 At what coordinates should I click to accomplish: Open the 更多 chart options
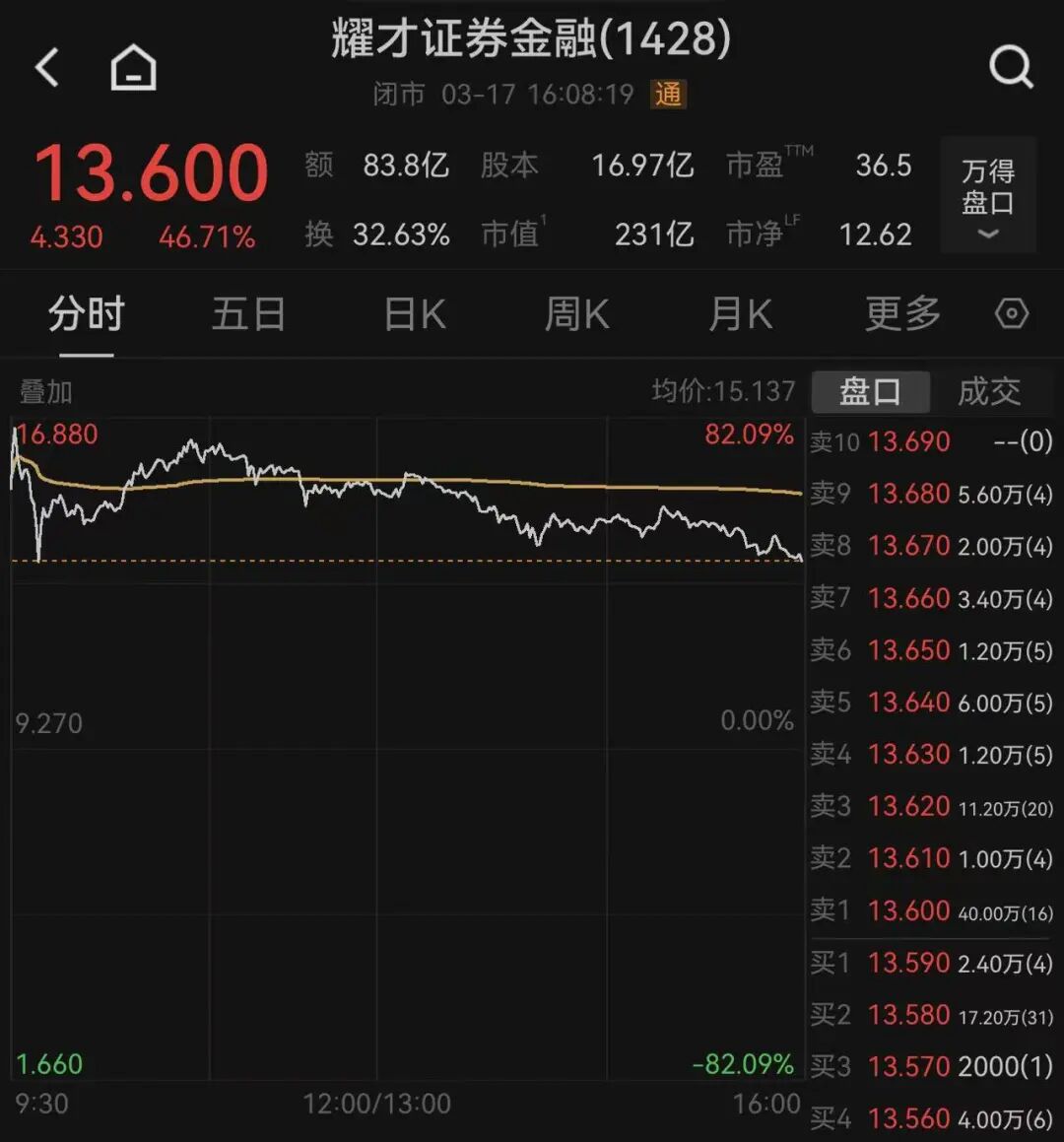(x=902, y=315)
